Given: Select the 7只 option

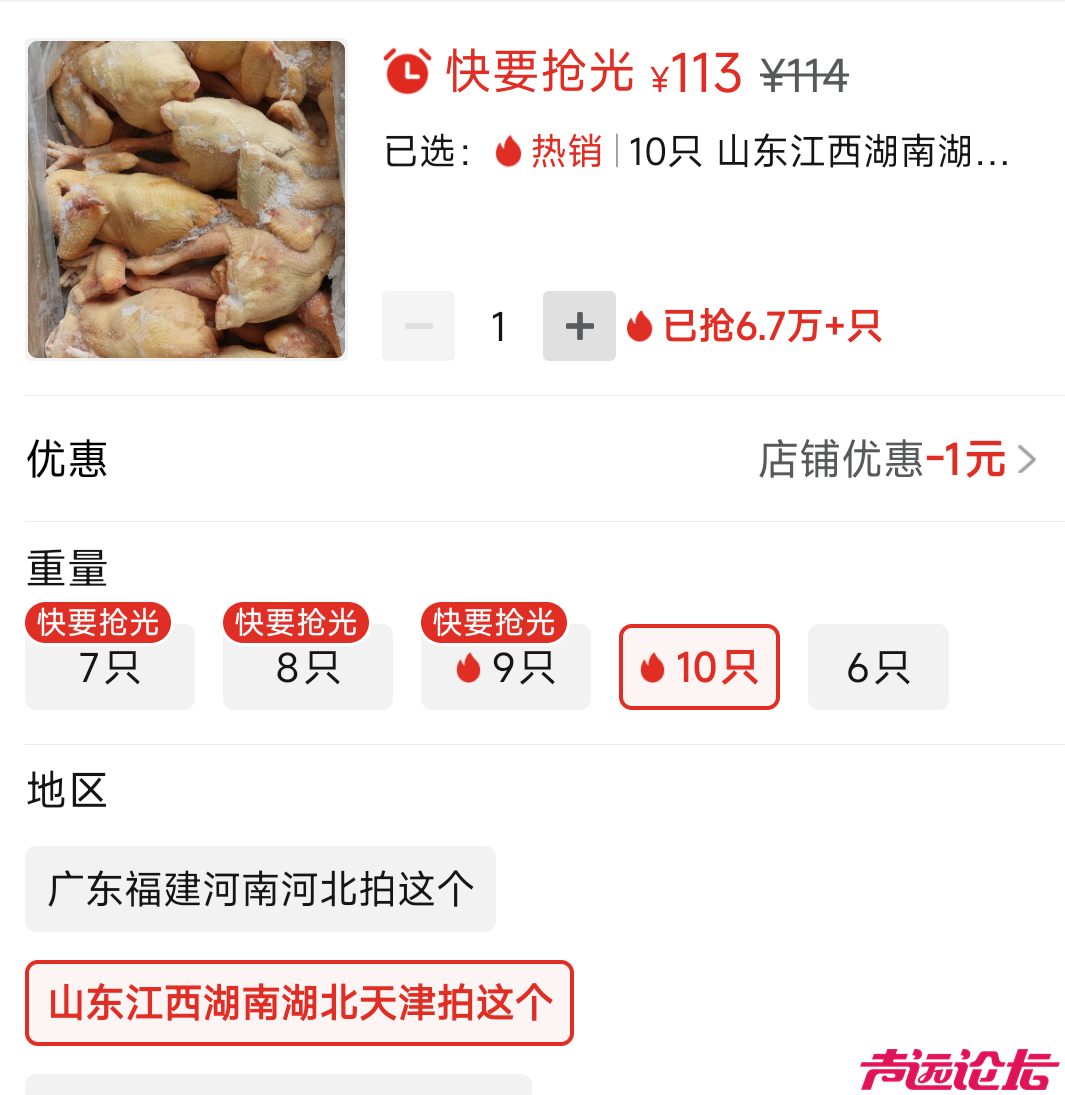Looking at the screenshot, I should click(x=110, y=667).
